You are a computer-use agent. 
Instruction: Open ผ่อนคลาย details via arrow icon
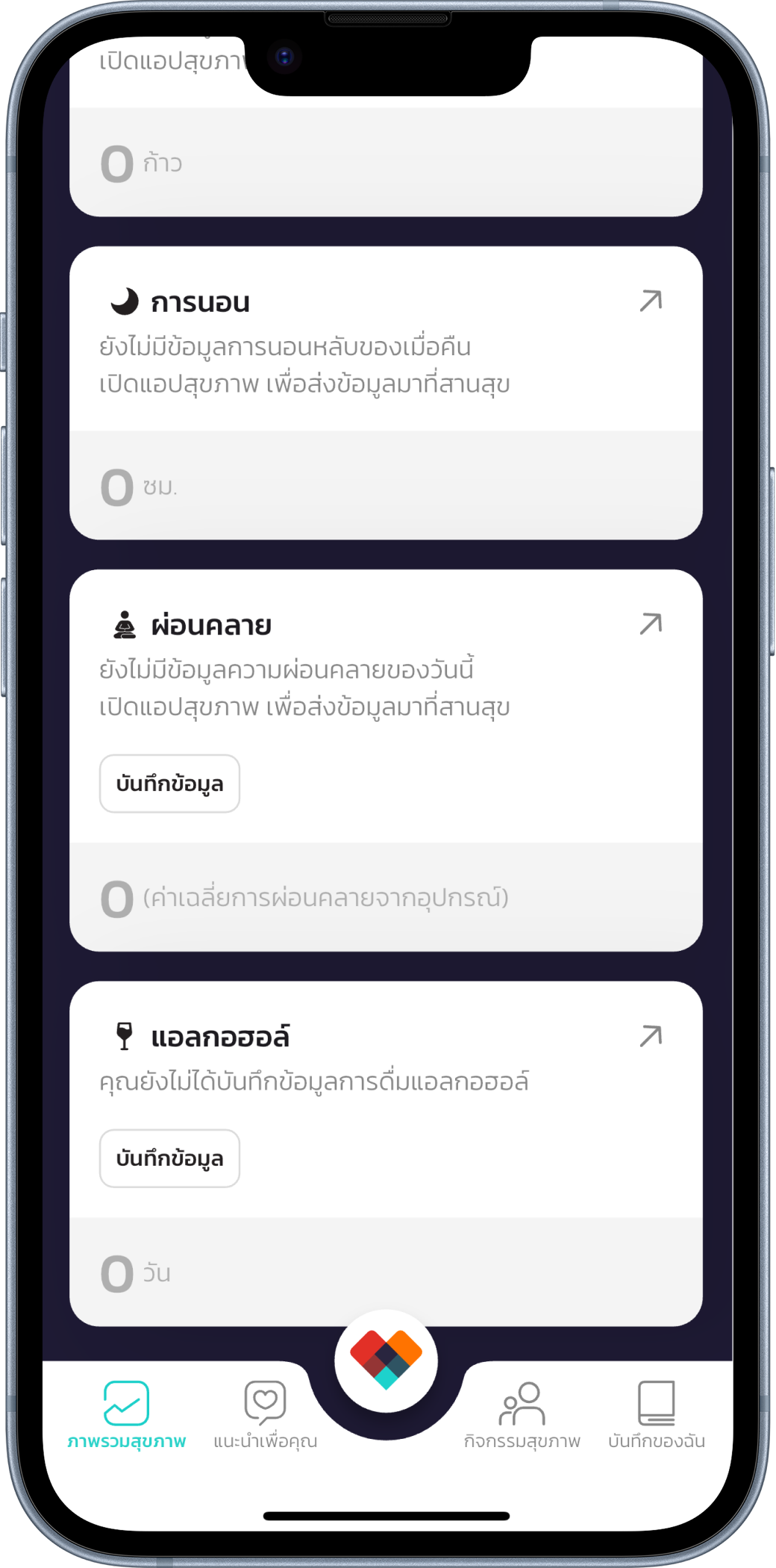tap(651, 624)
